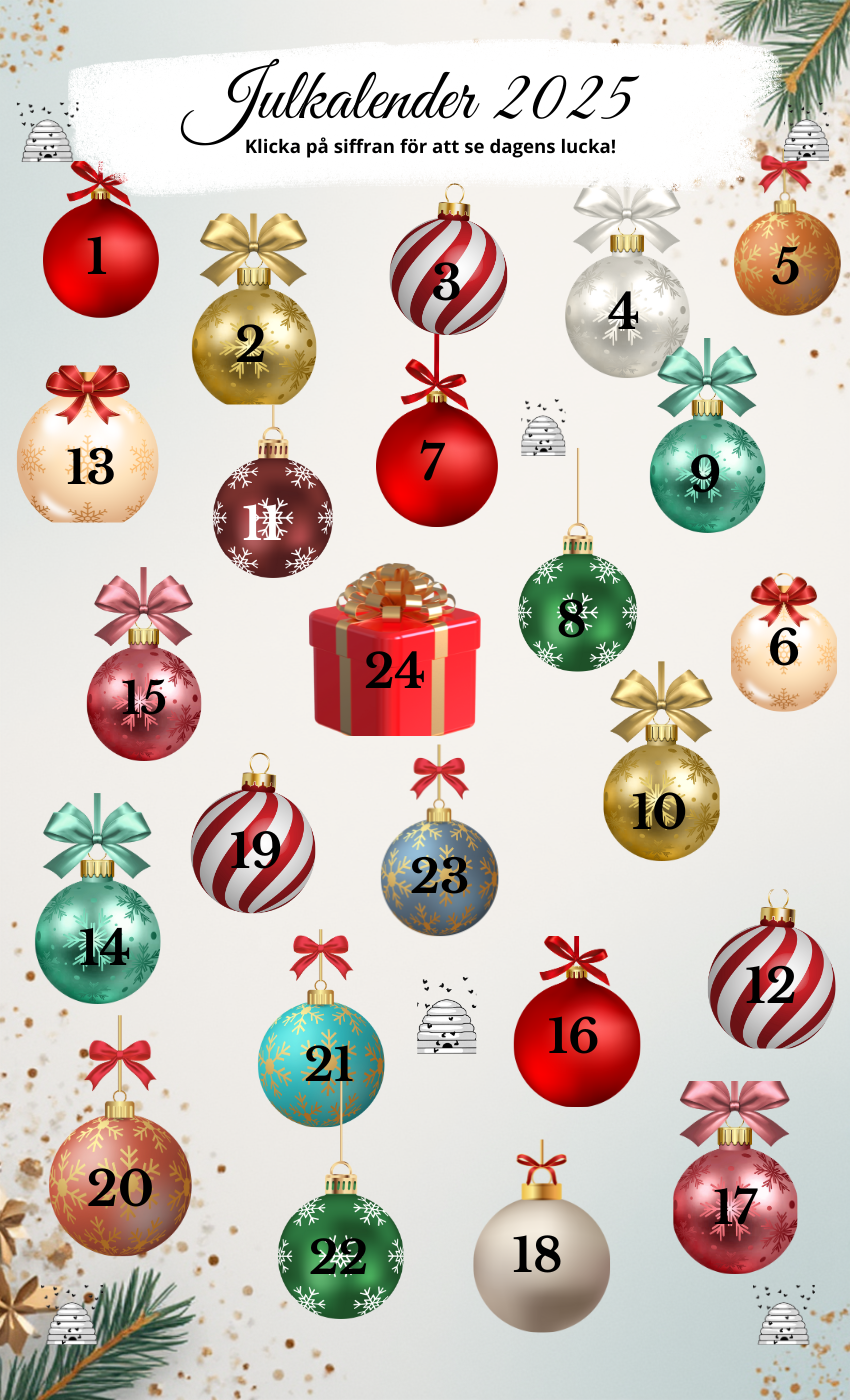850x1400 pixels.
Task: Select the striped ornament numbered 3
Action: 447,280
